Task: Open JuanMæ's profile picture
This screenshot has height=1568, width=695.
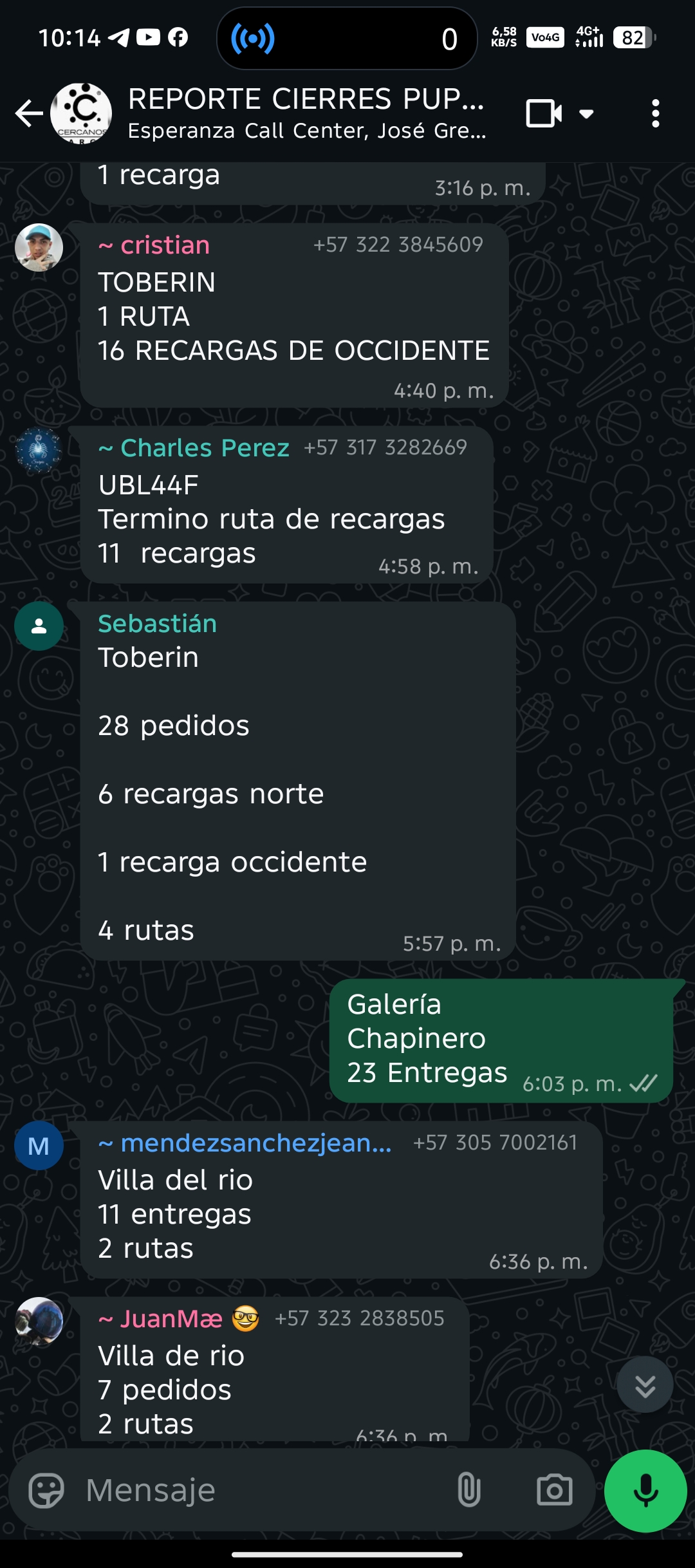Action: (39, 1321)
